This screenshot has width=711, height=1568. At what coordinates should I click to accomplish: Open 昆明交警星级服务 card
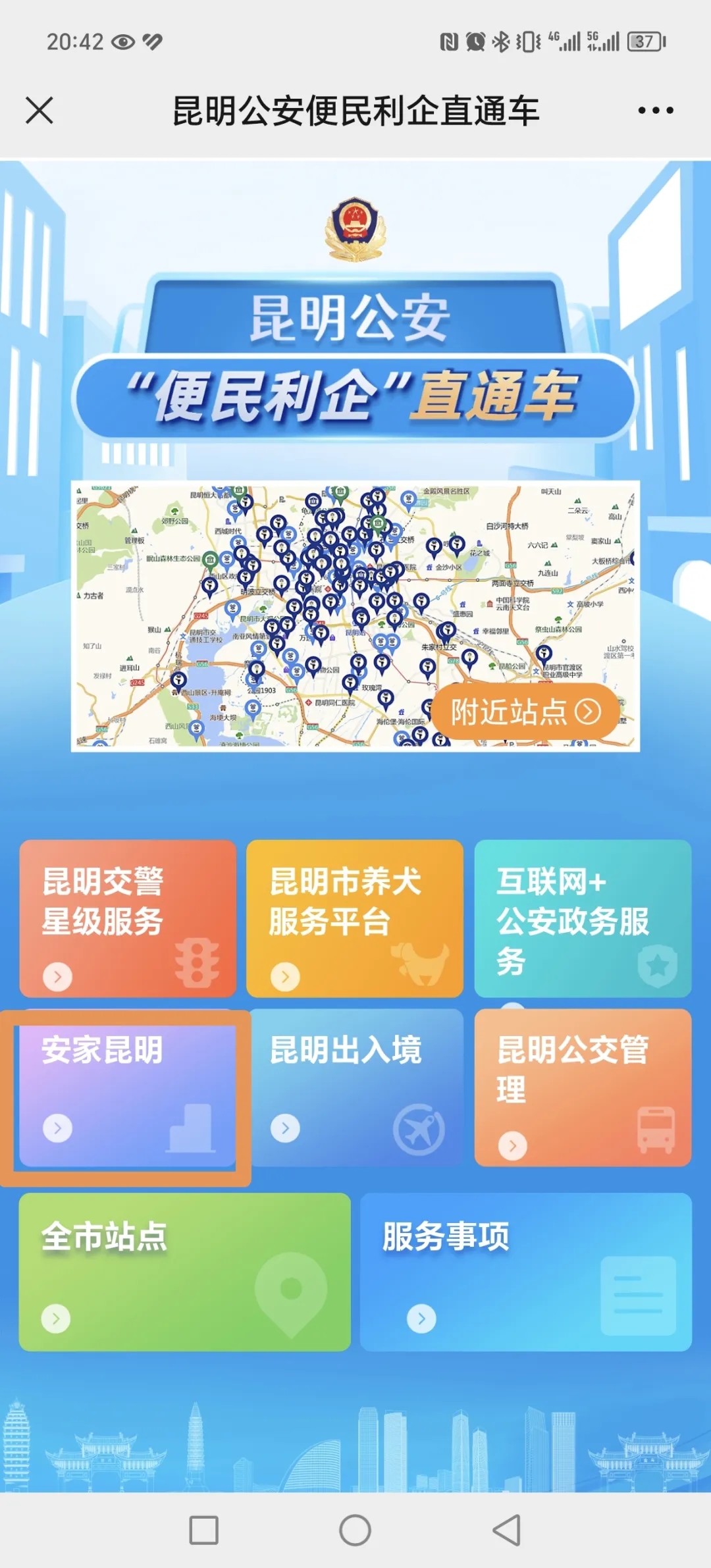[128, 918]
